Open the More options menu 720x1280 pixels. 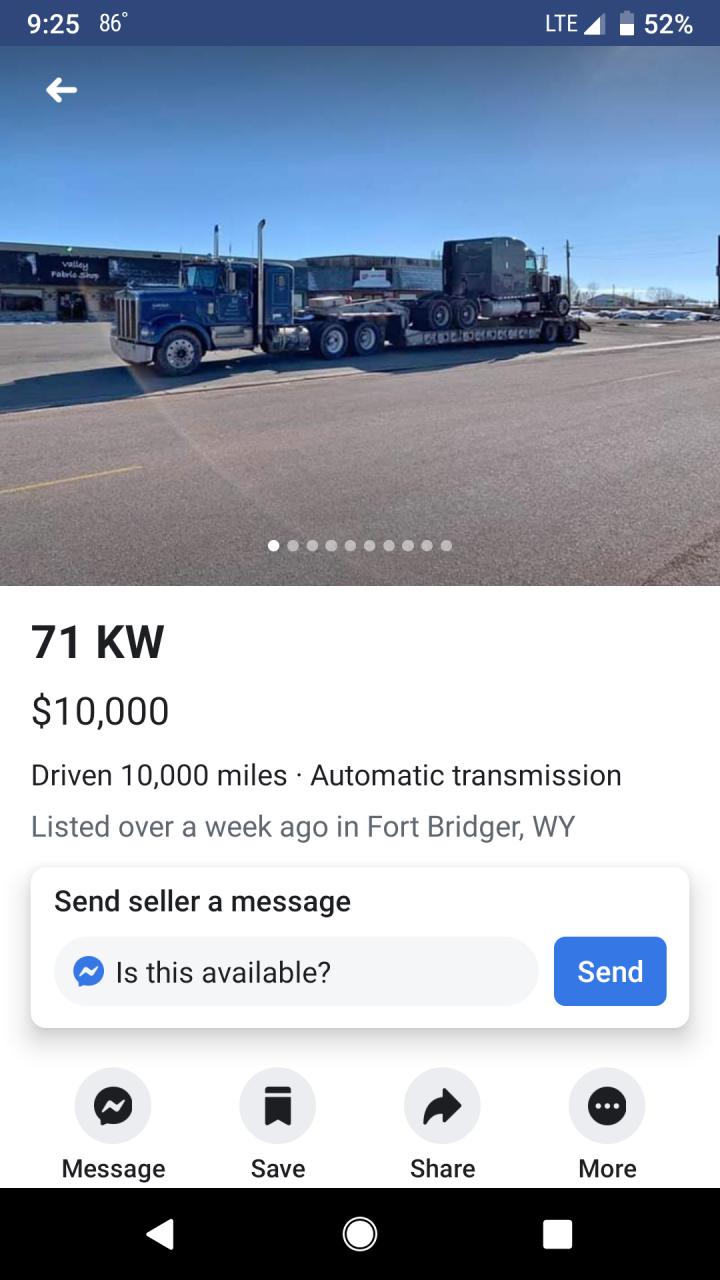point(607,1107)
